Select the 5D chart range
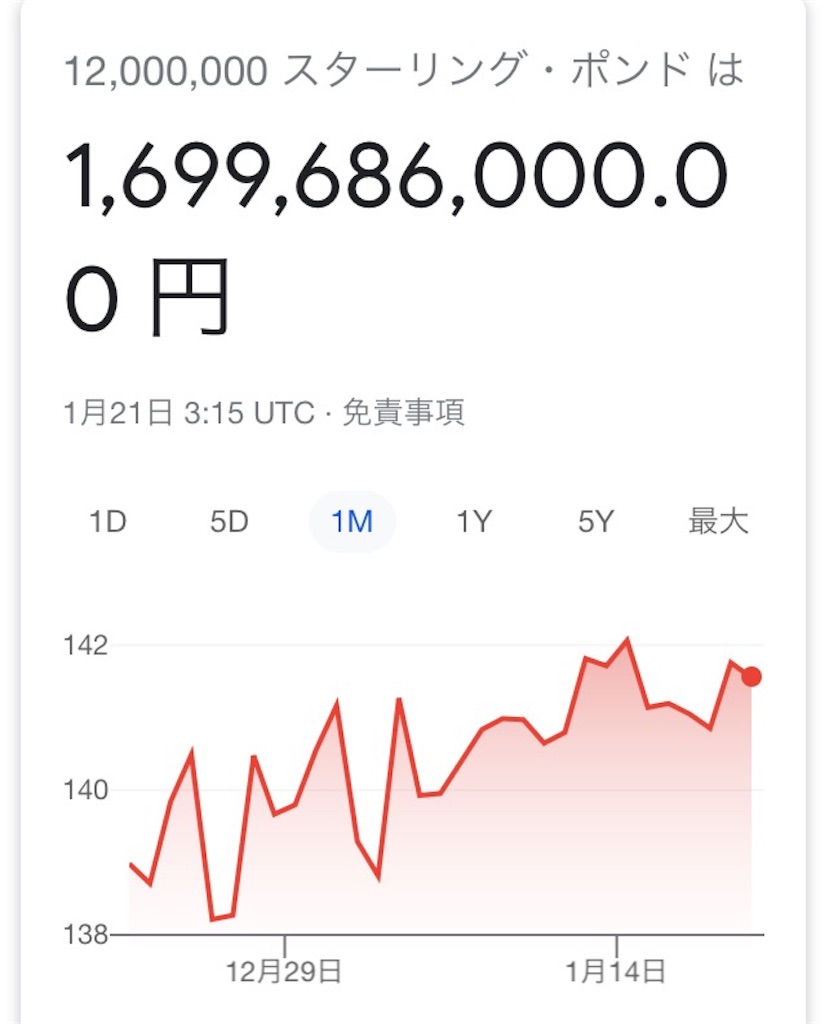Image resolution: width=827 pixels, height=1024 pixels. pyautogui.click(x=229, y=521)
